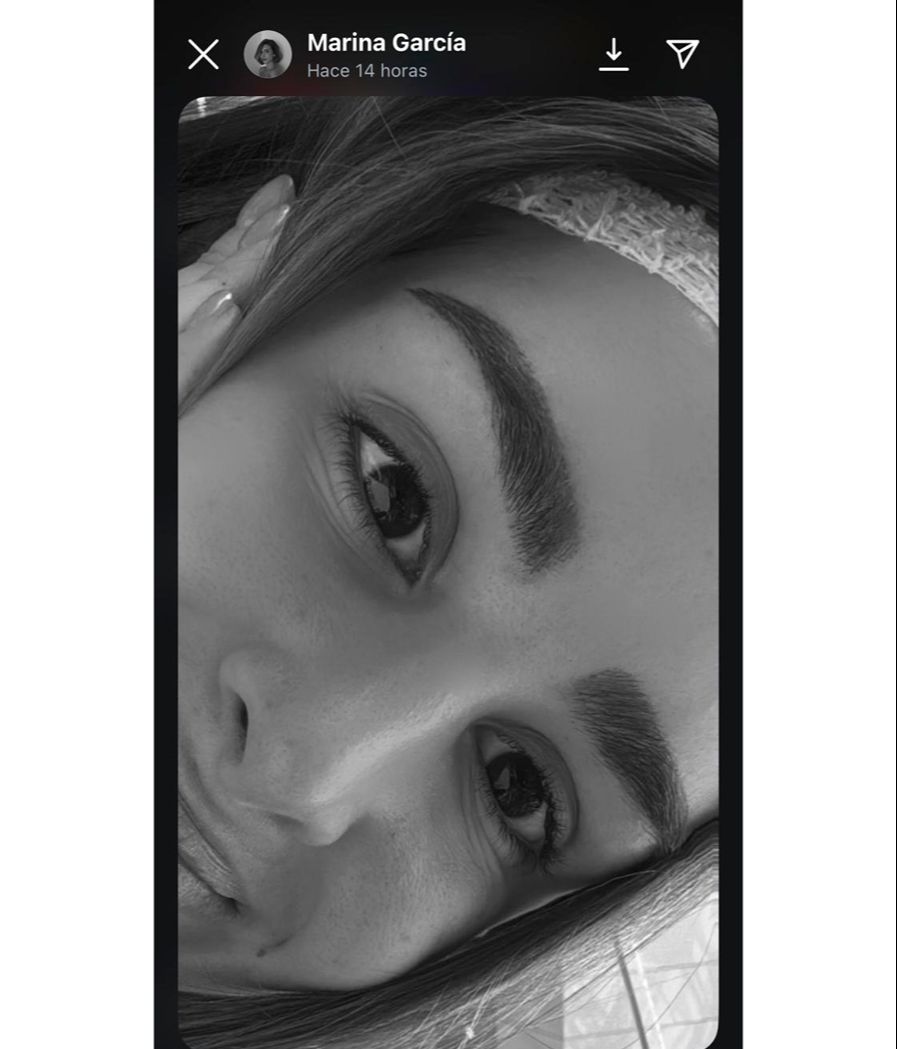
Task: Open Marina García's name in the header
Action: point(386,43)
